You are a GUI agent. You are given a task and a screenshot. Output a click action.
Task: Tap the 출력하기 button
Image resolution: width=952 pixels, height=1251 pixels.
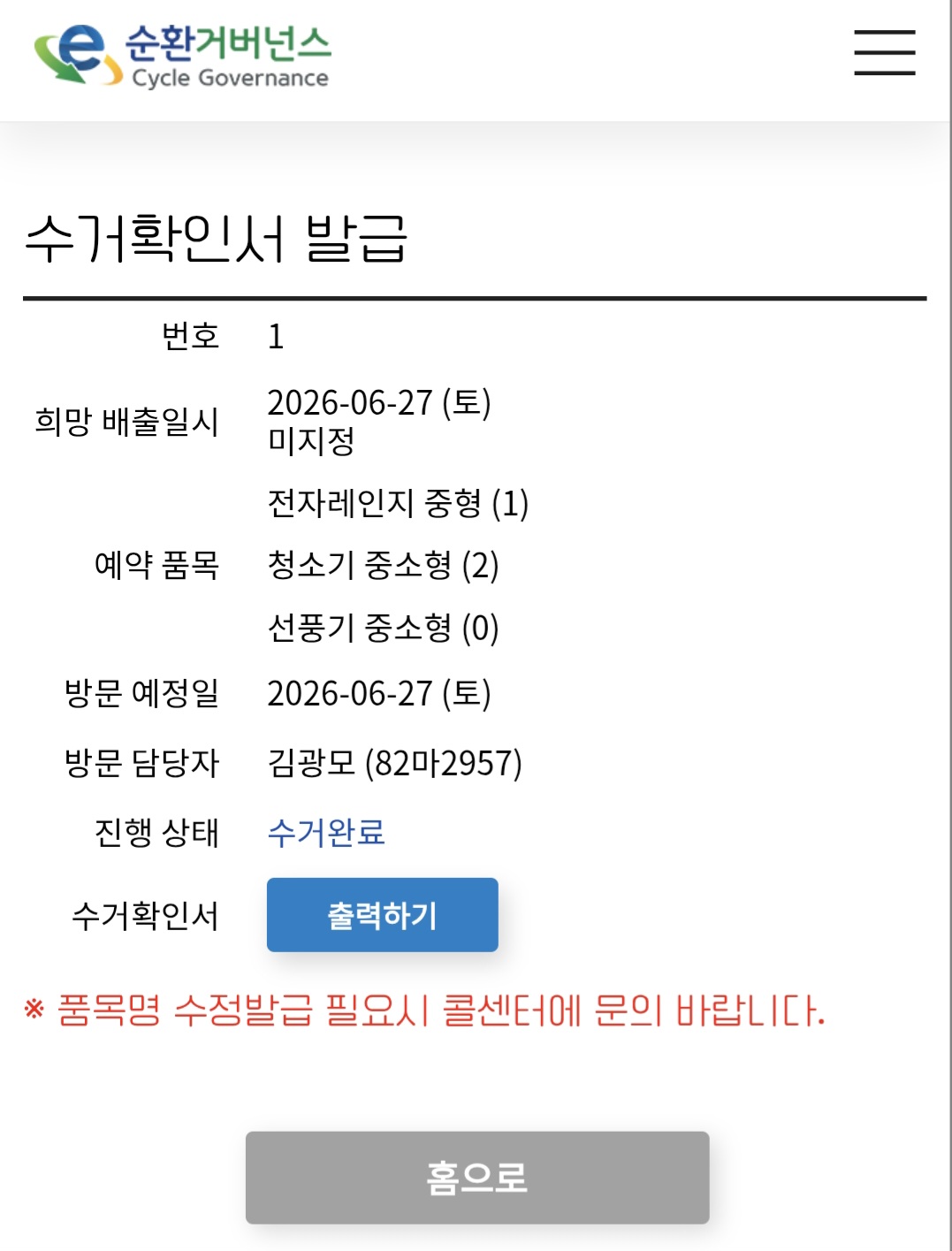[x=382, y=914]
